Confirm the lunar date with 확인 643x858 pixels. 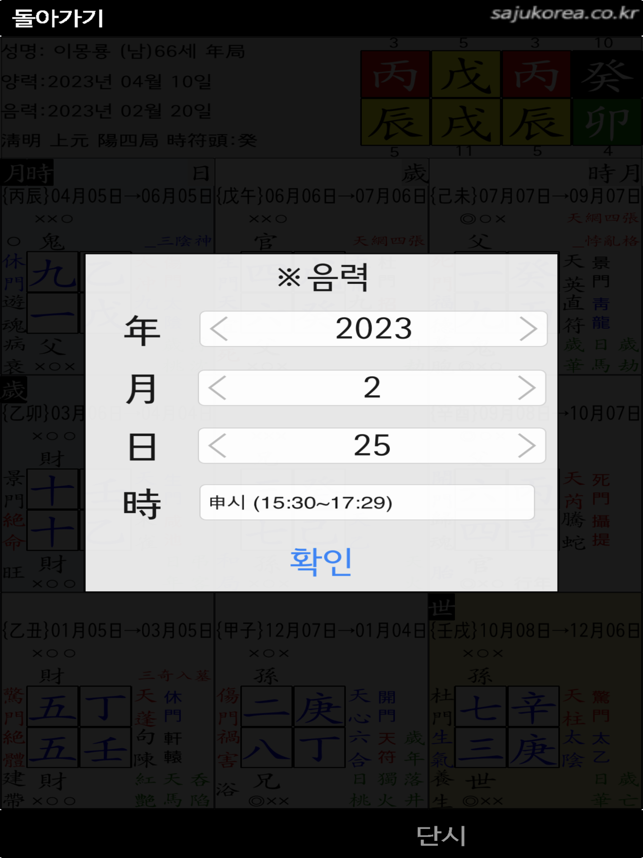click(321, 561)
